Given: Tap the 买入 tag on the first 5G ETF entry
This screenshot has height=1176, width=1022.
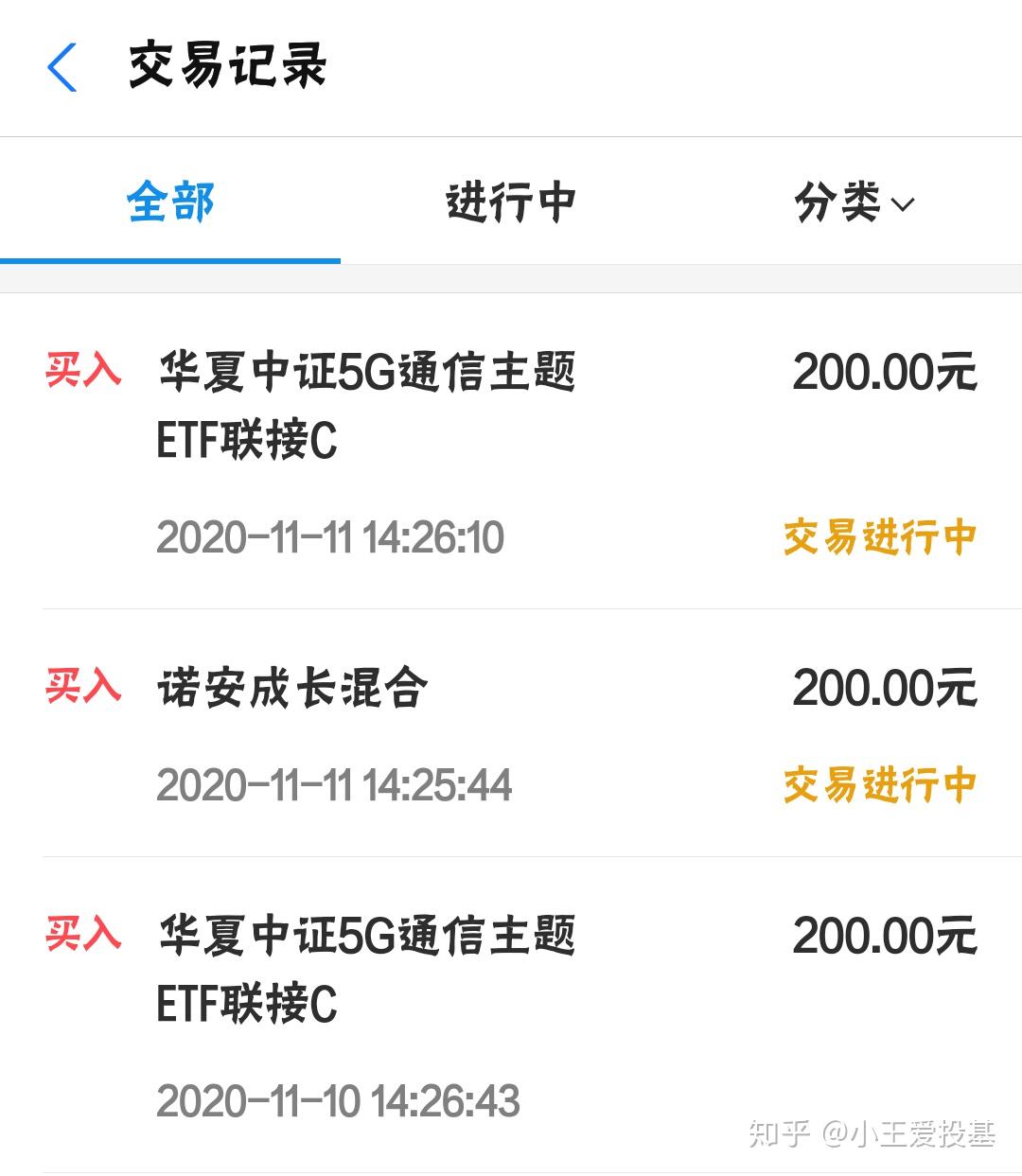Looking at the screenshot, I should pyautogui.click(x=83, y=372).
